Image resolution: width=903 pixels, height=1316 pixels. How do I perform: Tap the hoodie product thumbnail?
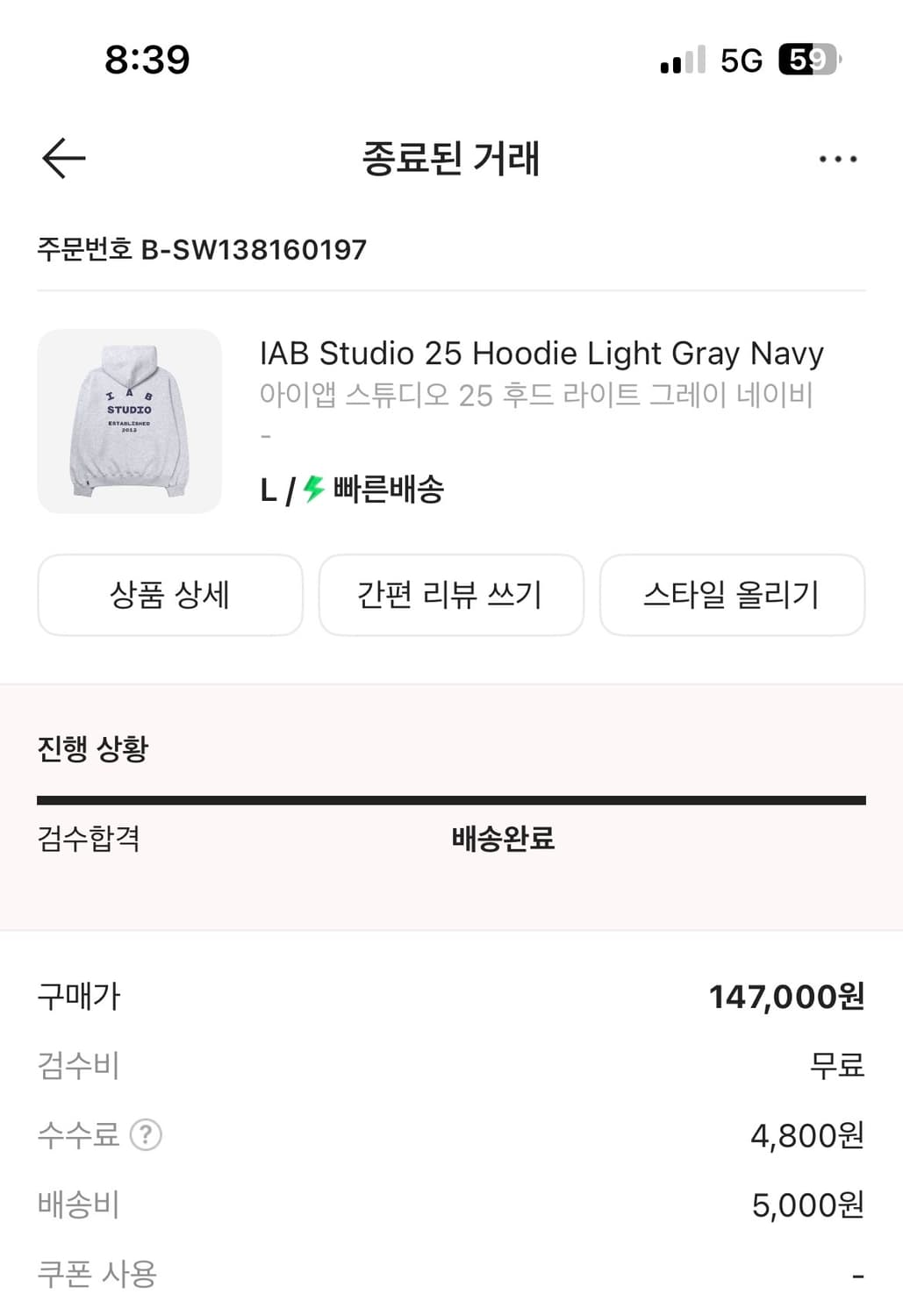click(x=130, y=419)
